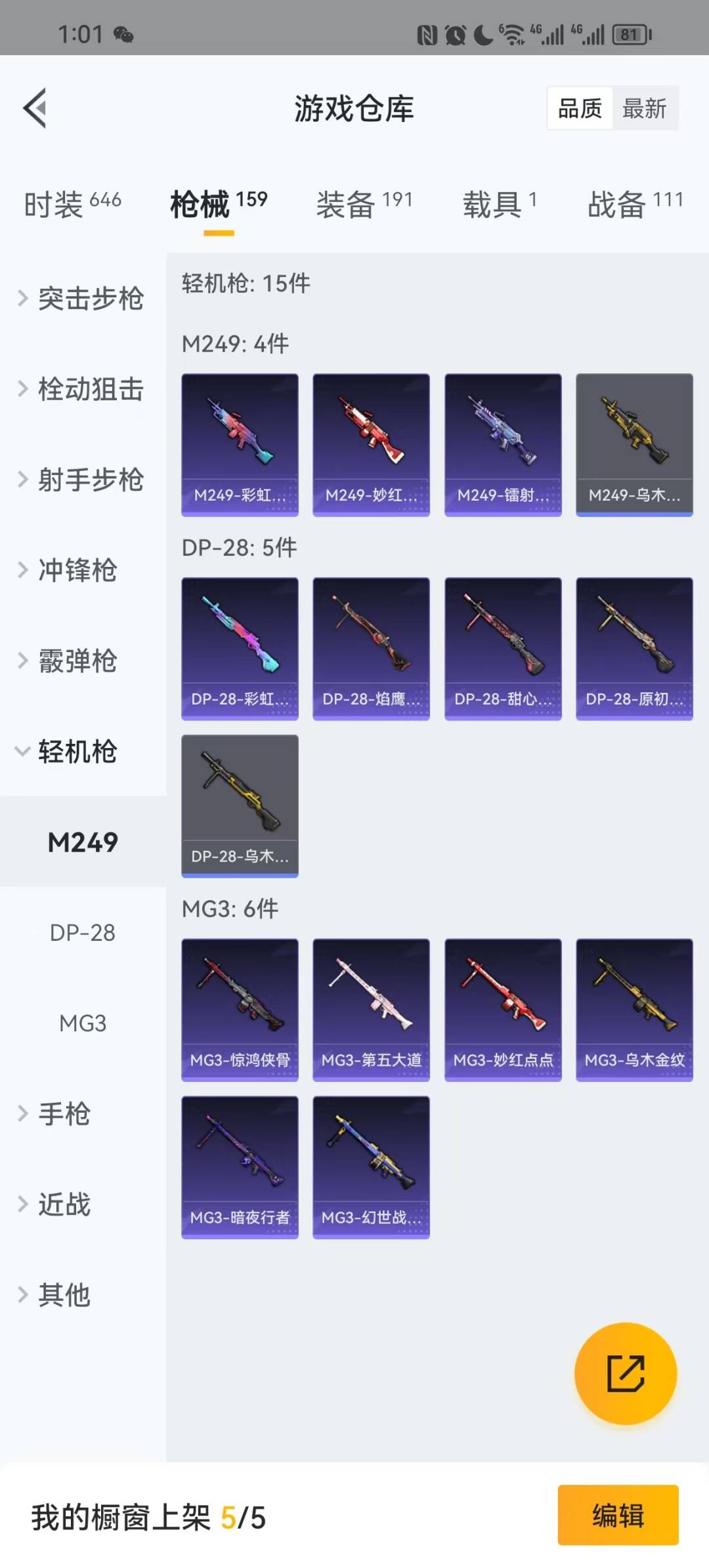Go back using the top-left arrow

[35, 108]
